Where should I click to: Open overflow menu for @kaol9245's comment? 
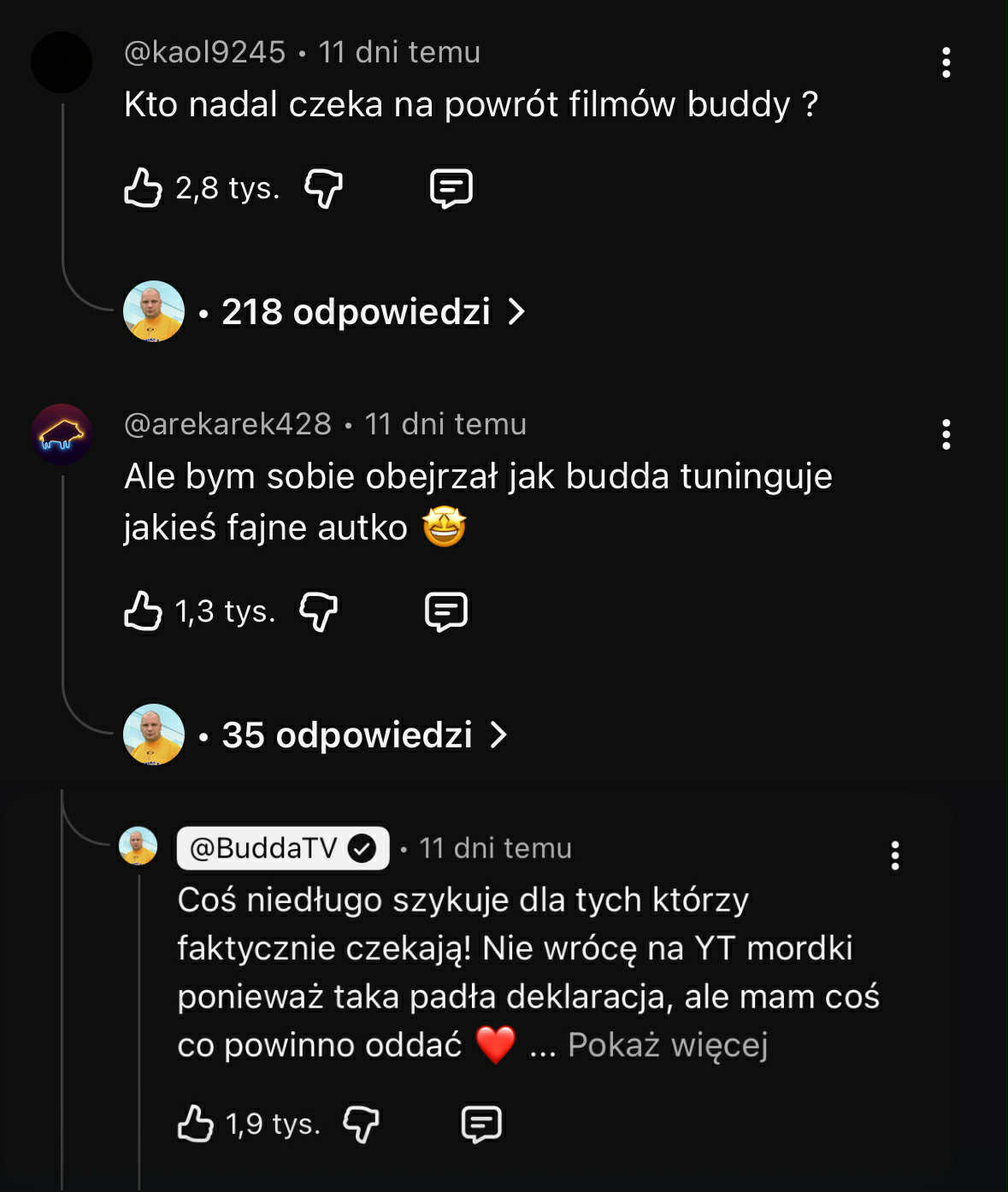[x=946, y=62]
